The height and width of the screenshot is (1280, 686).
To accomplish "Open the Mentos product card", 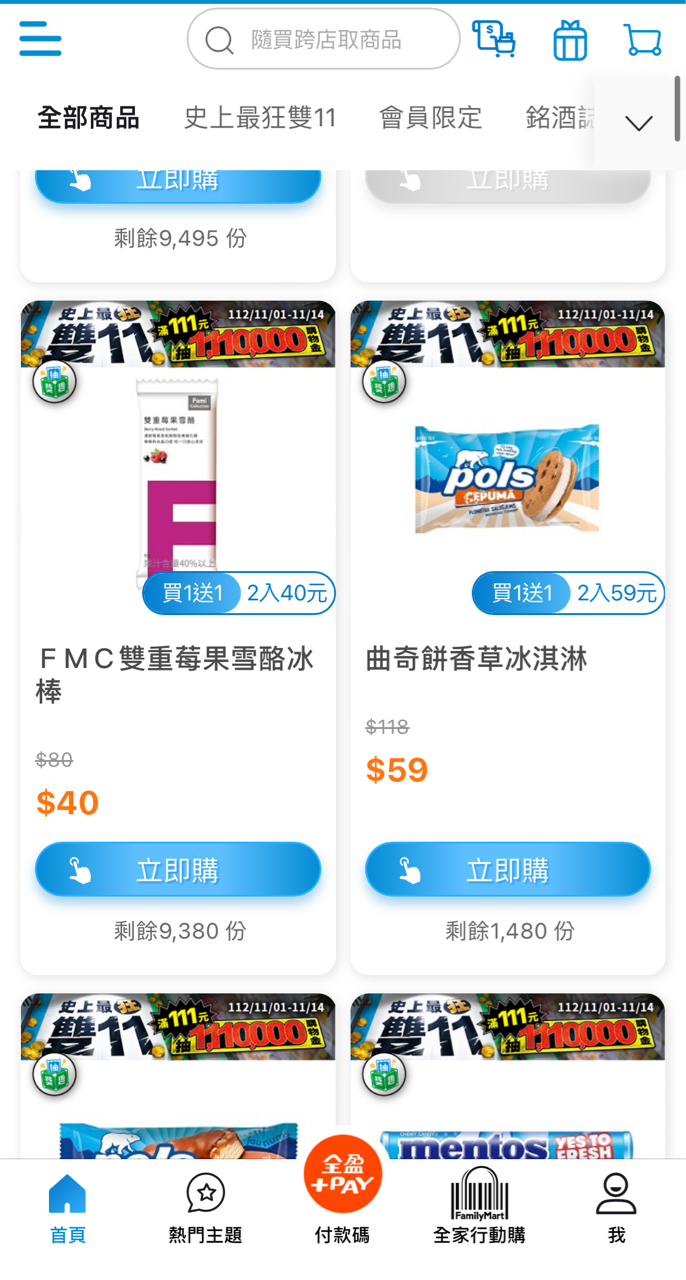I will tap(507, 1100).
